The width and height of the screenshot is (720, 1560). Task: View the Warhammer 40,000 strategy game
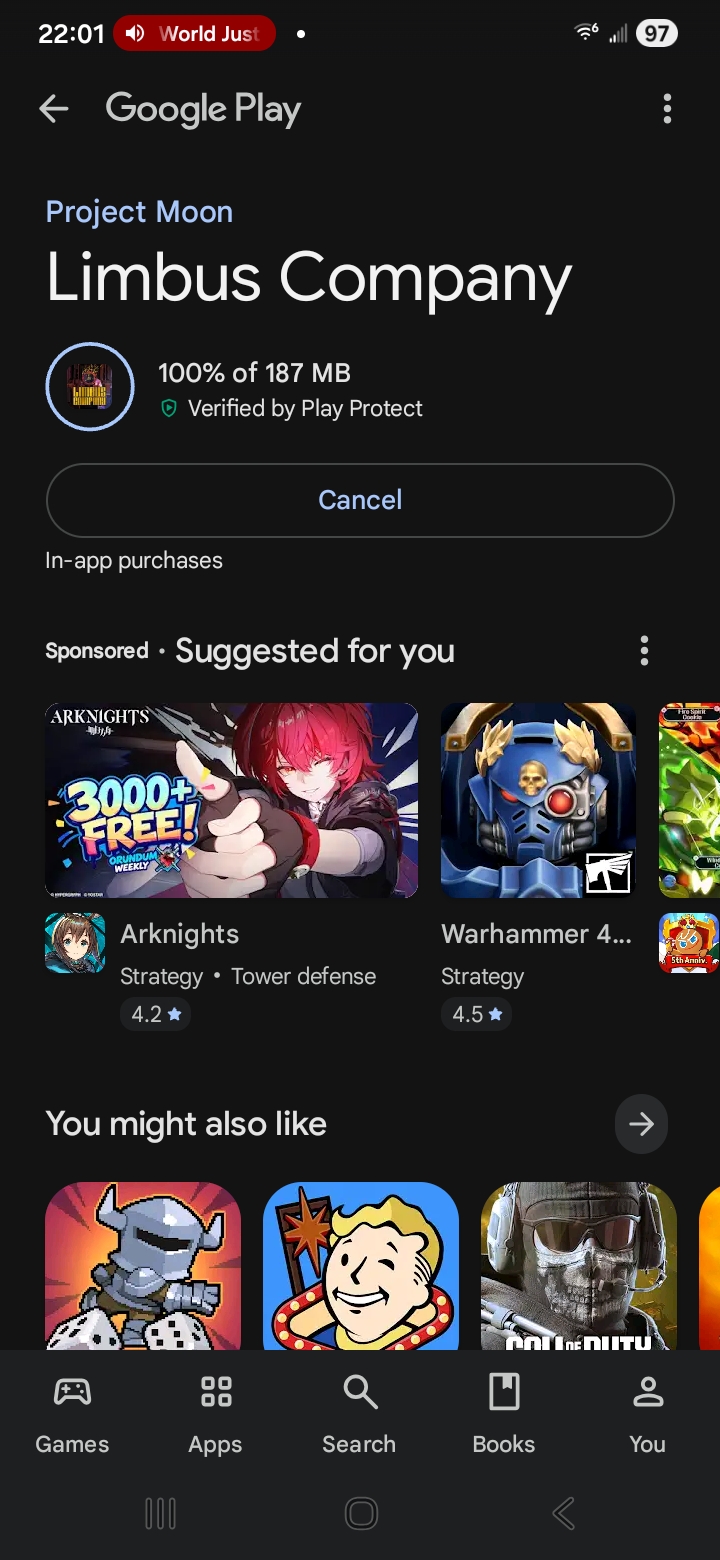538,800
